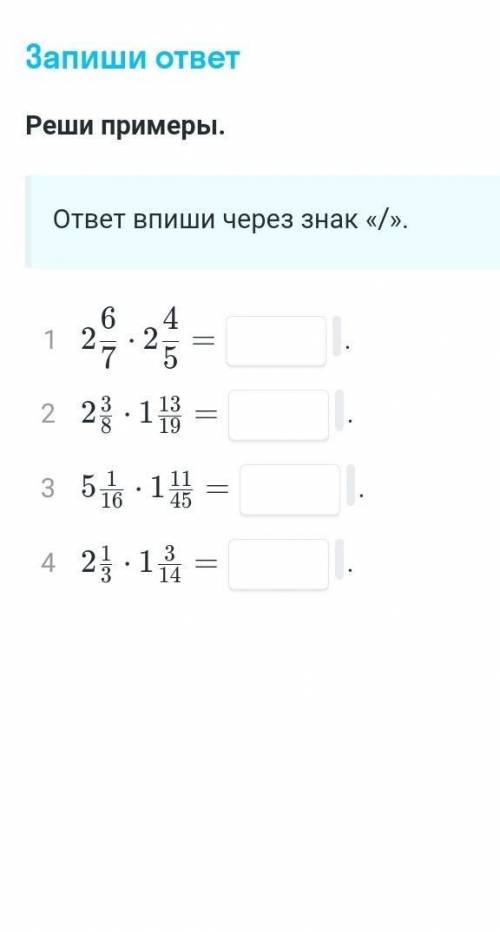Tap the answer field for example 1
The width and height of the screenshot is (500, 932).
point(276,341)
